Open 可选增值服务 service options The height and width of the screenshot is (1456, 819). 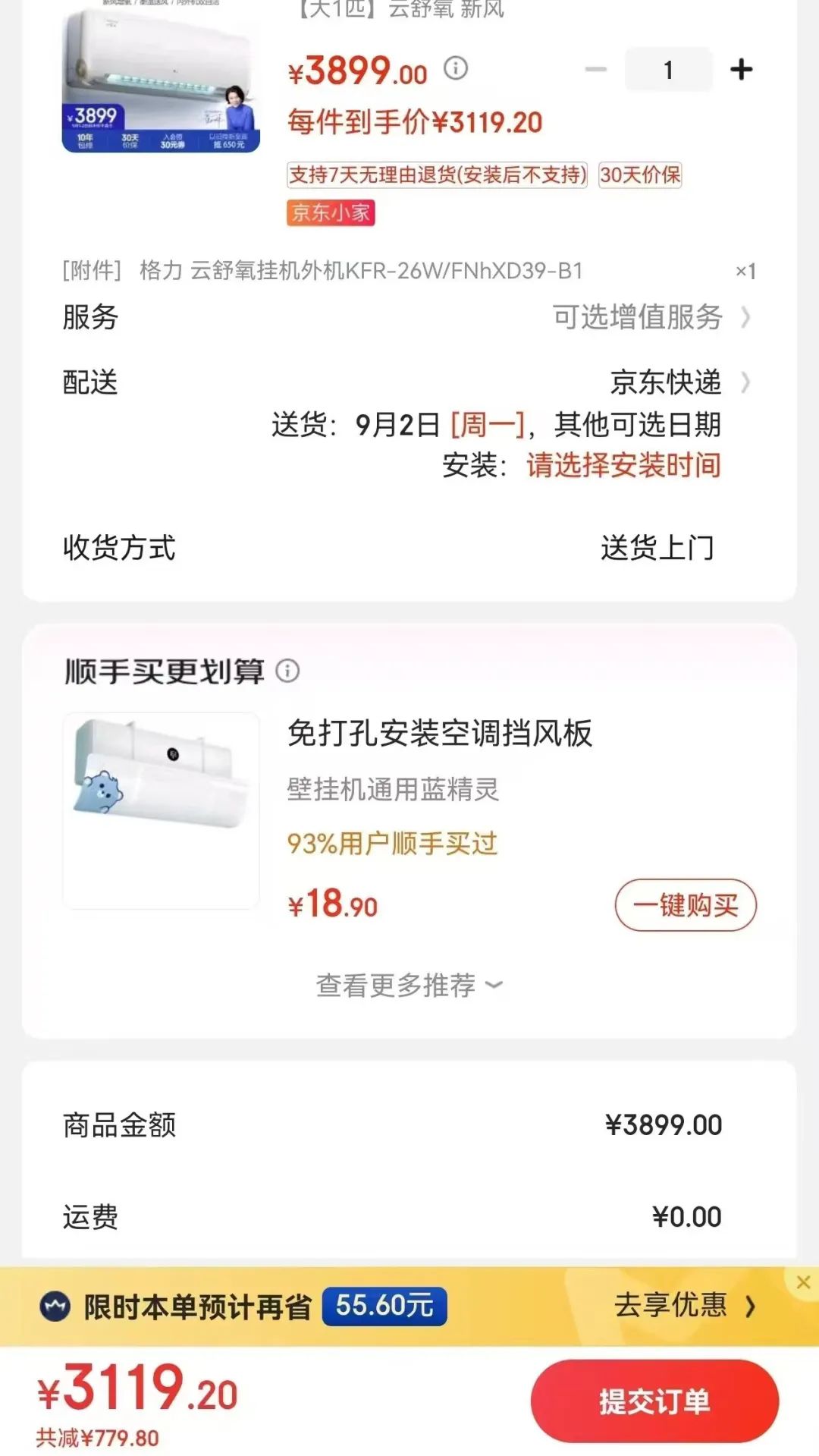[650, 317]
